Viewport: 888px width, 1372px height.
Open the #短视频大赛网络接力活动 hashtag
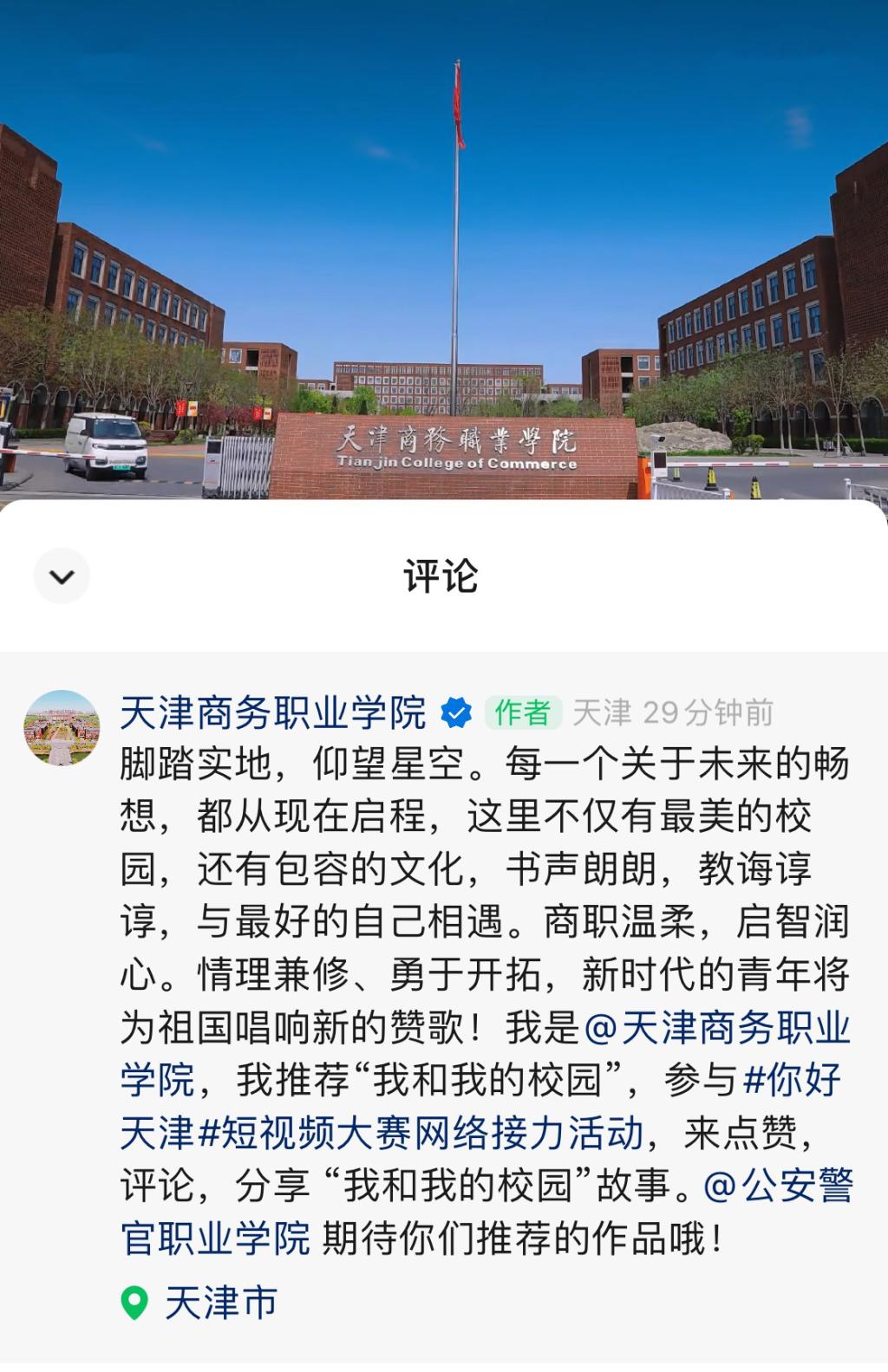pyautogui.click(x=421, y=1134)
